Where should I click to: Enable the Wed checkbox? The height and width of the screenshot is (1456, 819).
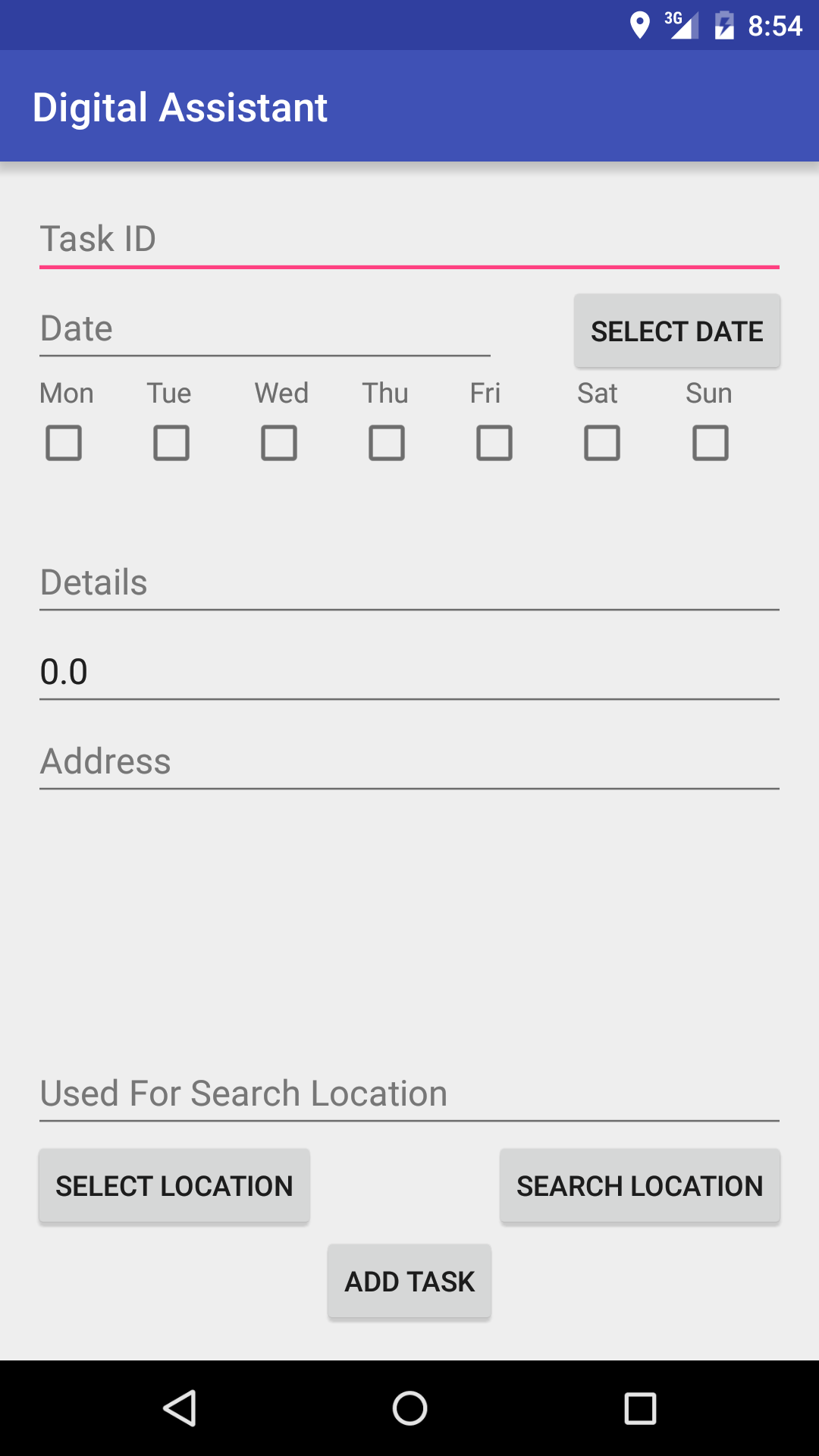279,443
